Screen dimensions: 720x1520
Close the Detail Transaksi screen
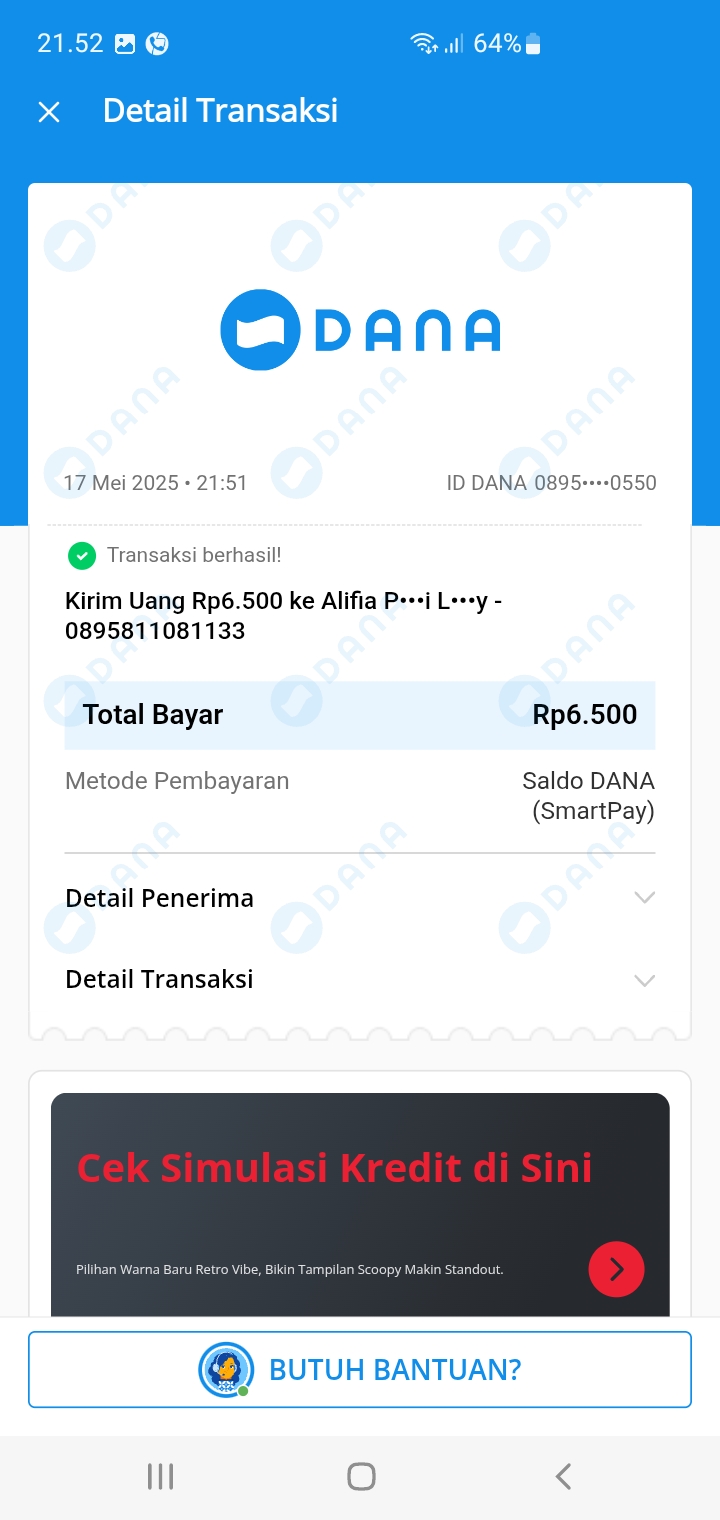[49, 112]
